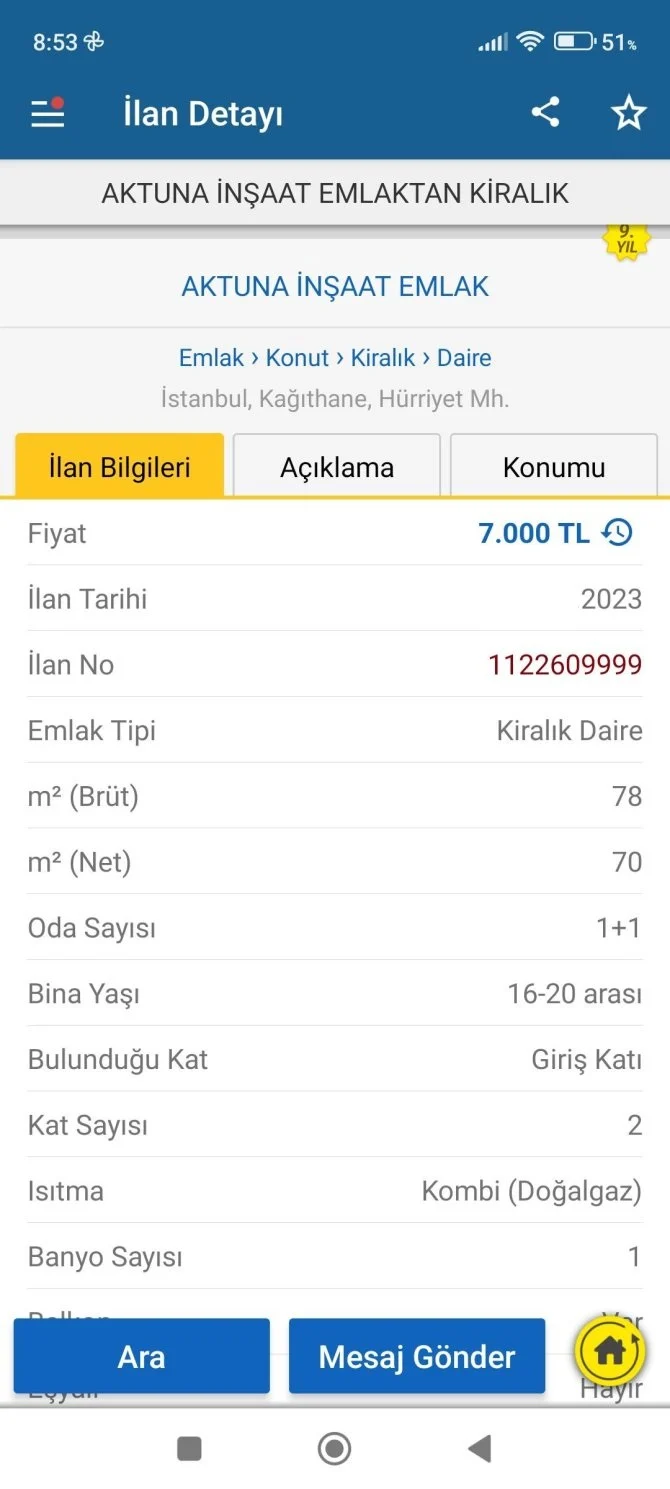Screen dimensions: 670x1489
Task: Tap the yellow house floating button
Action: tap(609, 1352)
